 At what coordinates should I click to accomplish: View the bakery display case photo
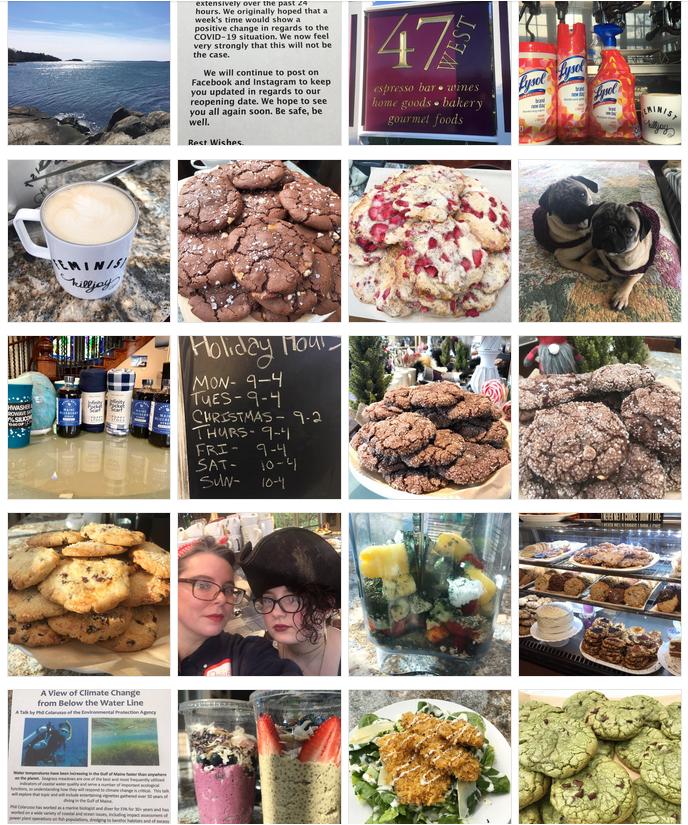(x=599, y=594)
